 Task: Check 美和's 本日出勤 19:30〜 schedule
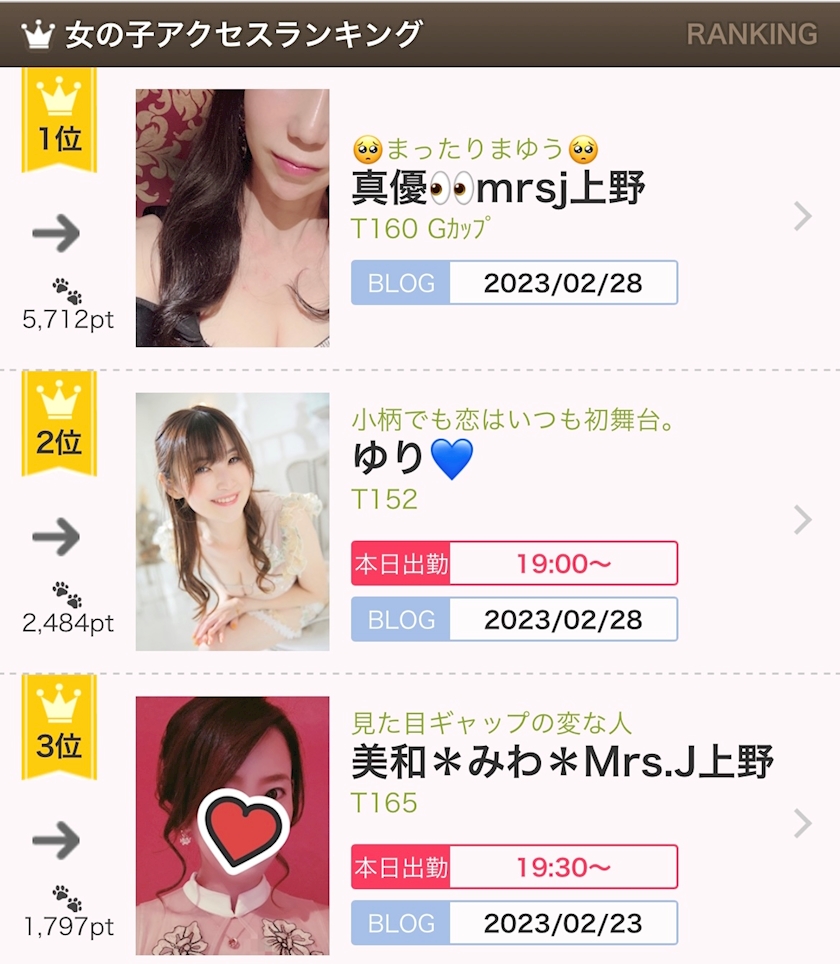click(x=514, y=867)
